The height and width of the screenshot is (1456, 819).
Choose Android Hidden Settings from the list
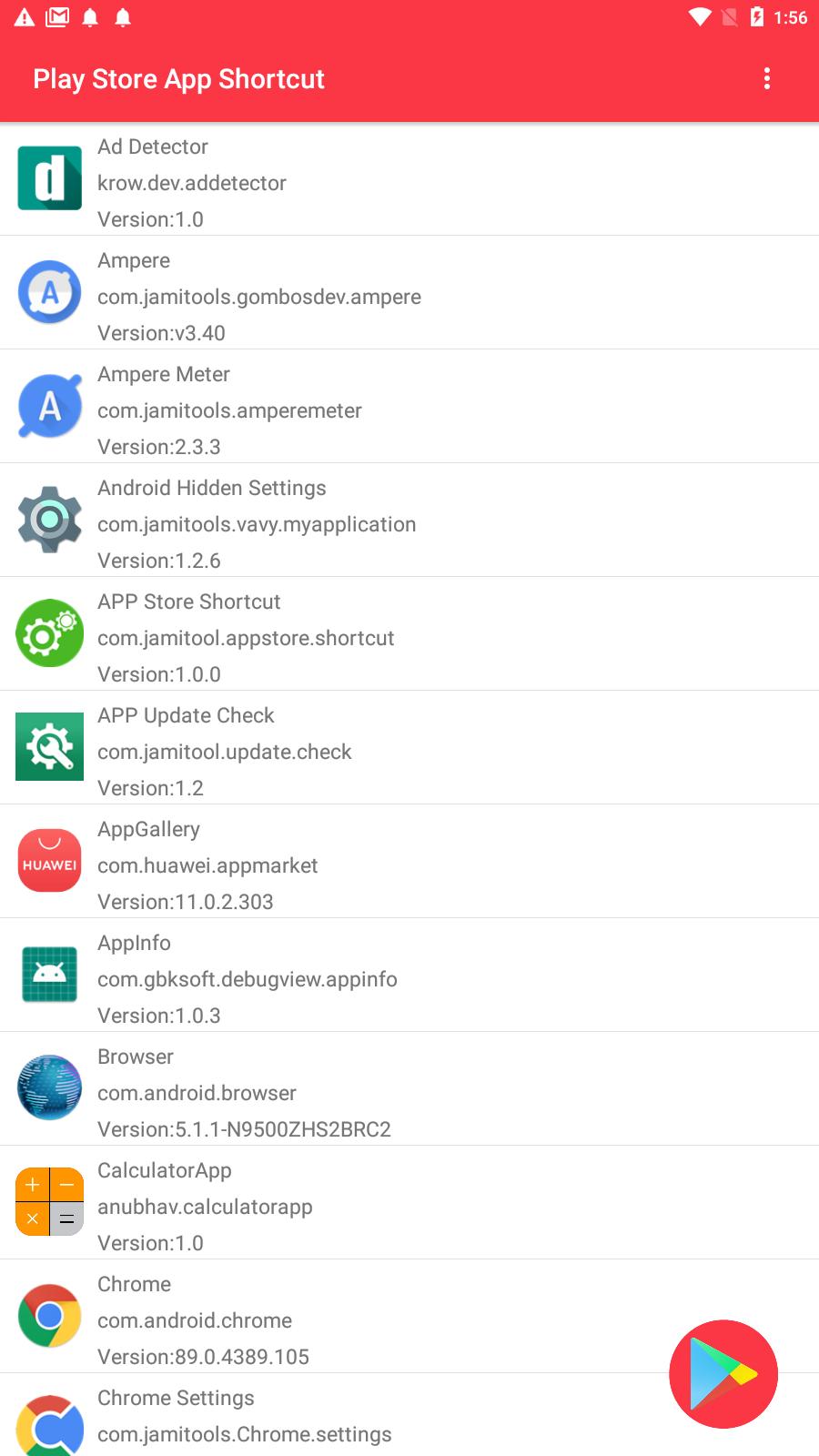coord(409,523)
